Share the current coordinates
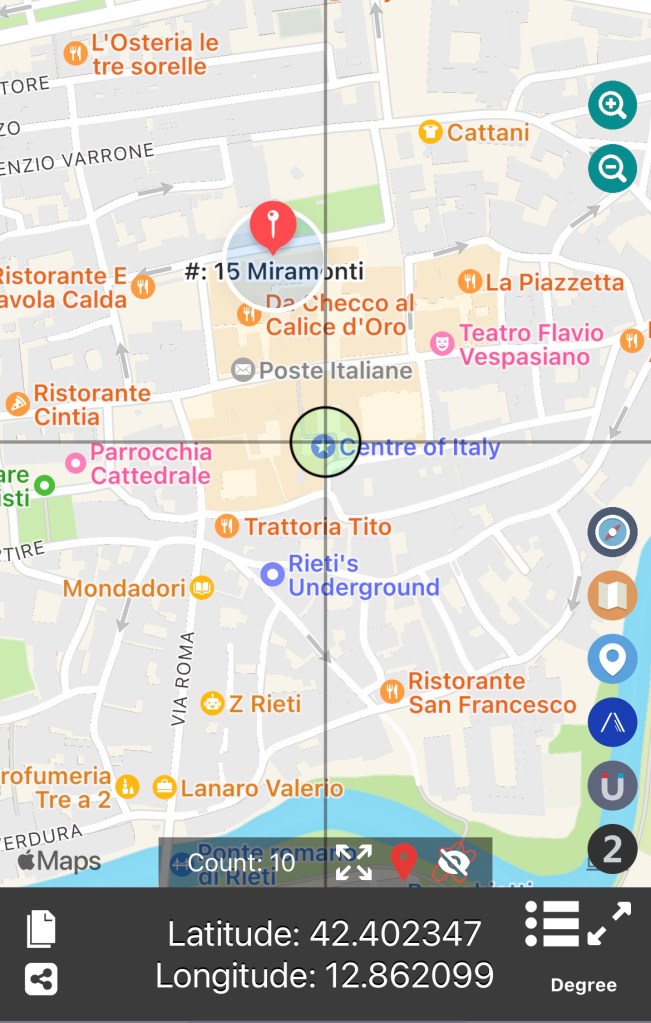This screenshot has width=651, height=1023. [x=41, y=979]
